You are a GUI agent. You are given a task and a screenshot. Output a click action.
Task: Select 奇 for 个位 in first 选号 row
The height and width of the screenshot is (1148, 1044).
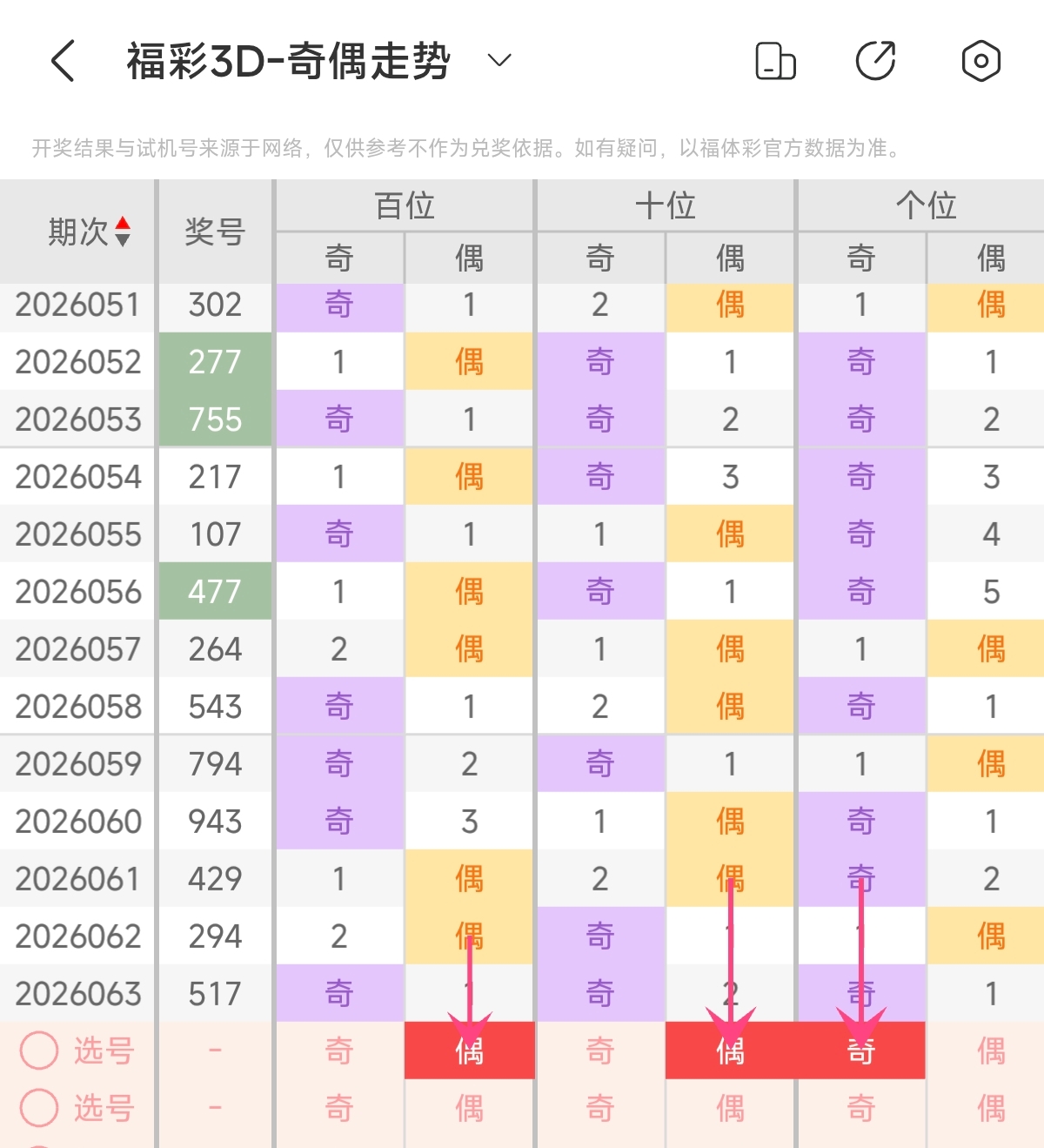[860, 1051]
